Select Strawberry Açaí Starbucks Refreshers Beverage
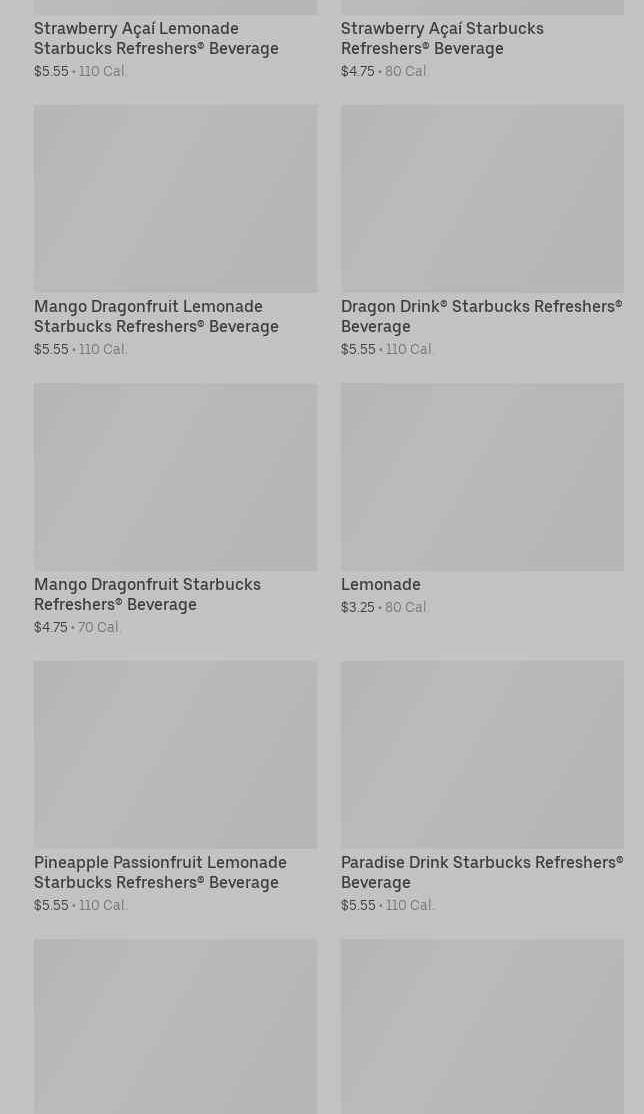The height and width of the screenshot is (1114, 644). pos(442,38)
